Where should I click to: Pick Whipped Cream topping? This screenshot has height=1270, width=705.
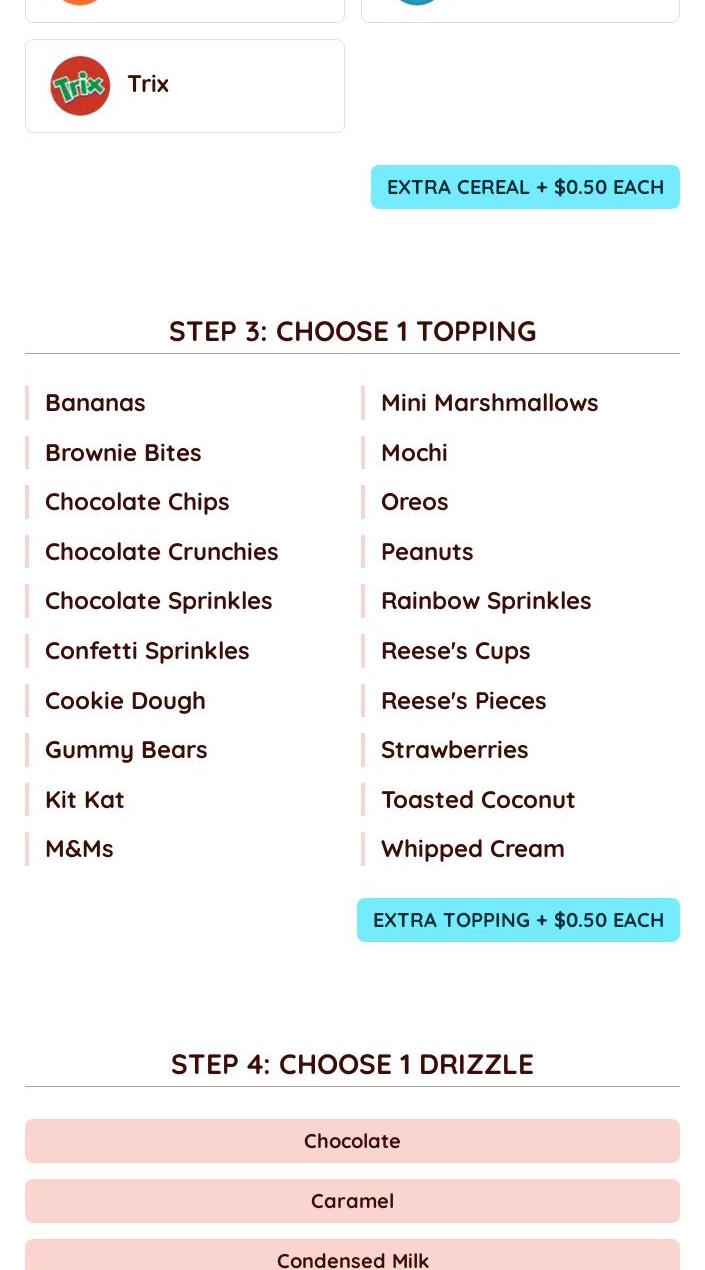tap(472, 849)
